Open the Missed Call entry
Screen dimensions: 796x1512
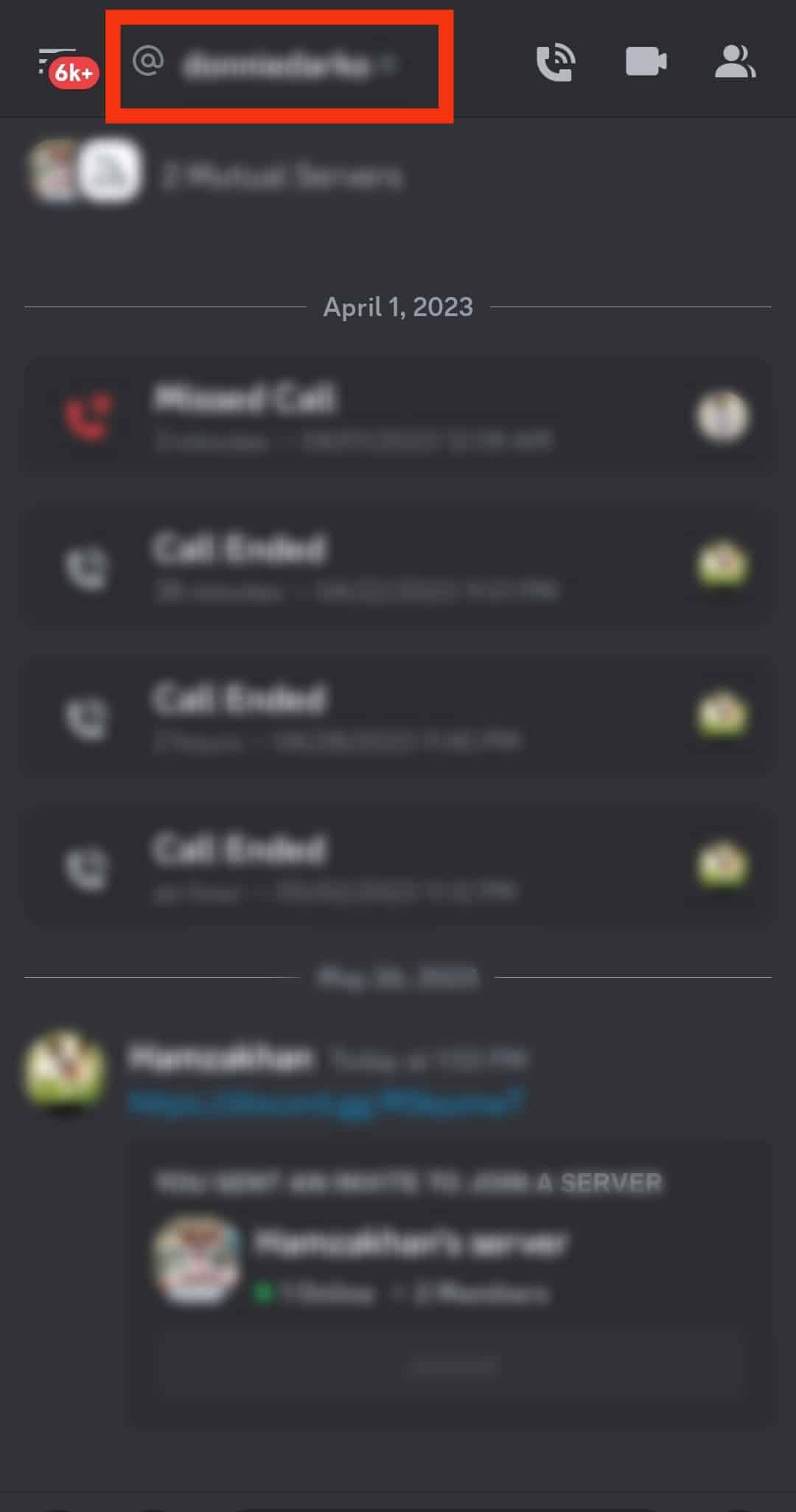(398, 417)
